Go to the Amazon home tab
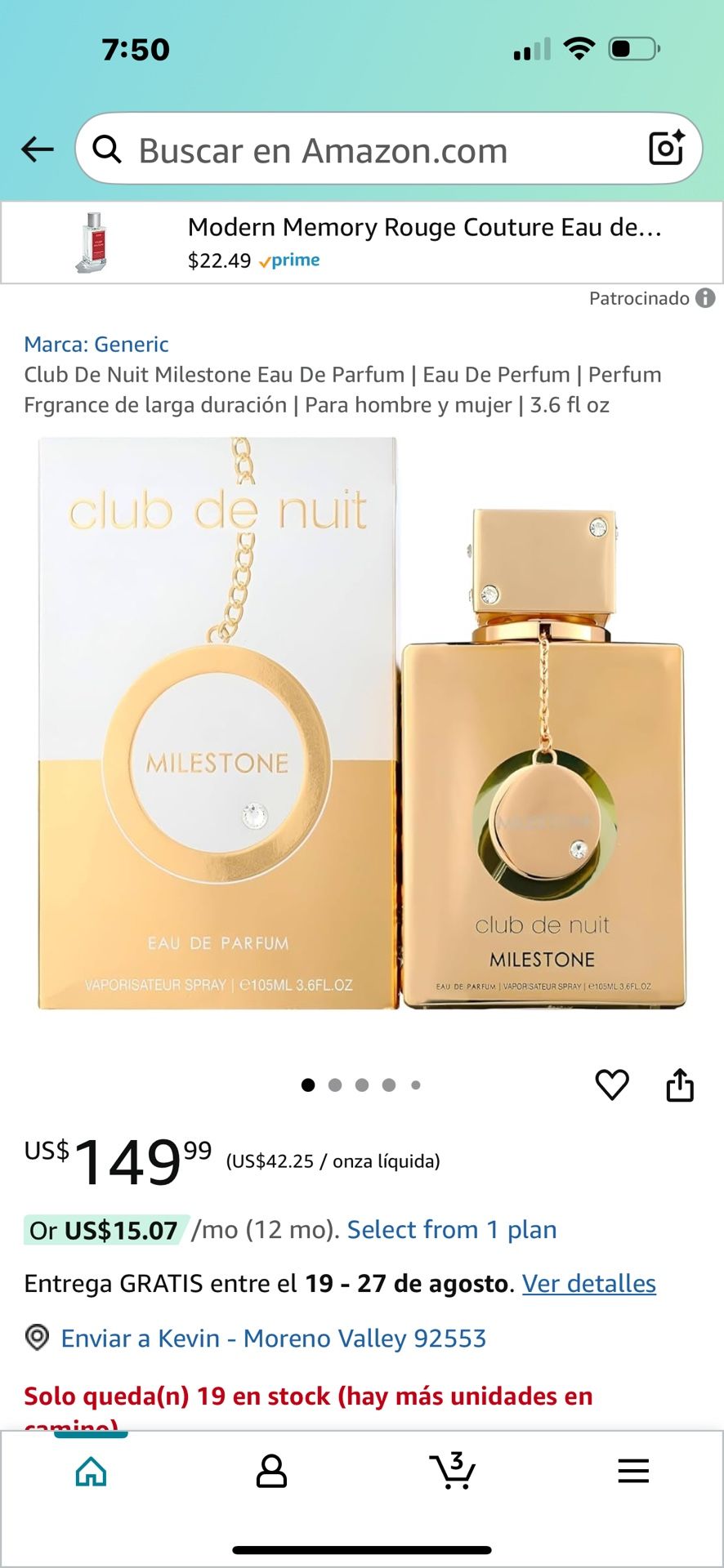Image resolution: width=724 pixels, height=1568 pixels. (x=91, y=1472)
